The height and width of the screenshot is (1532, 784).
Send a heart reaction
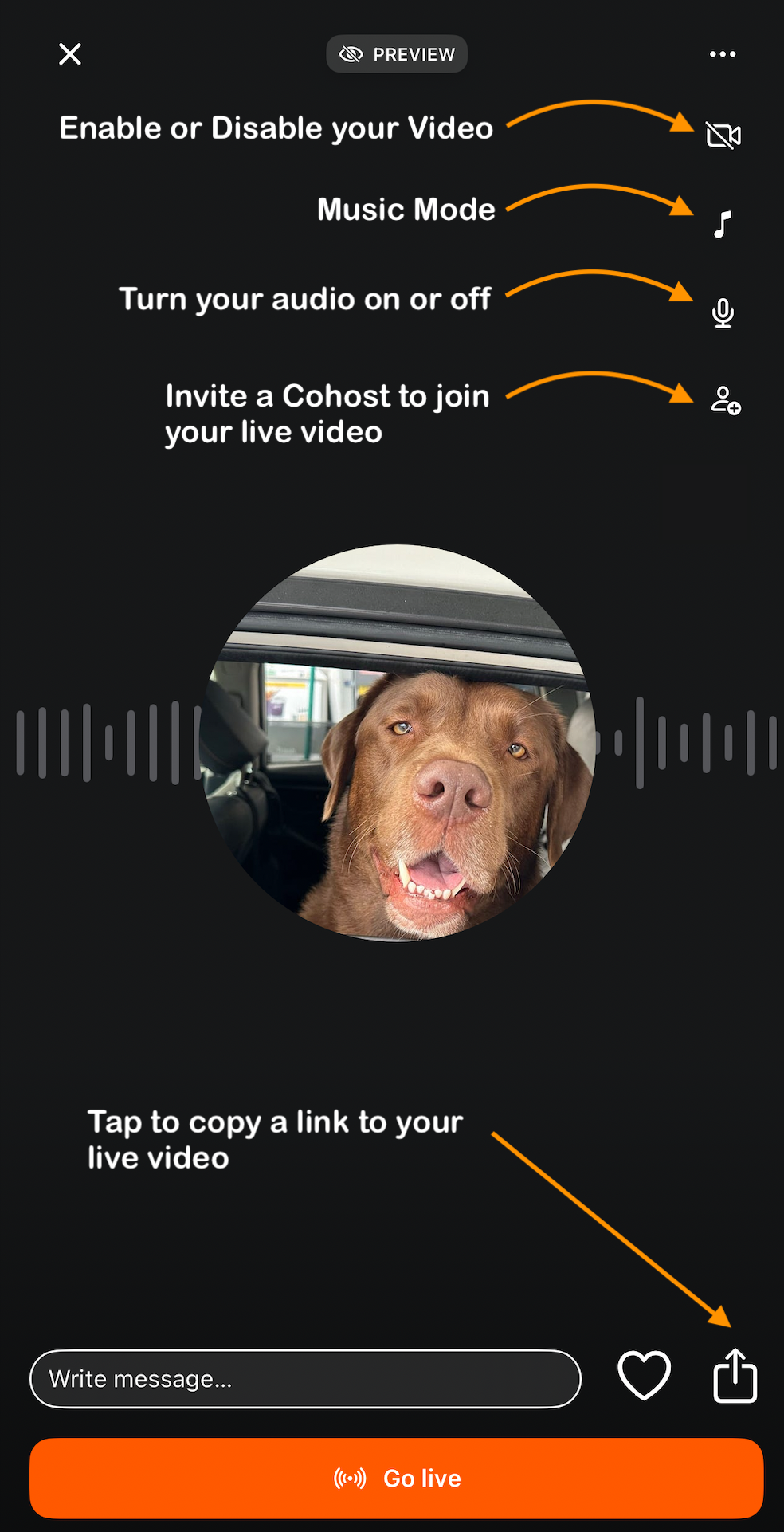click(x=644, y=1376)
